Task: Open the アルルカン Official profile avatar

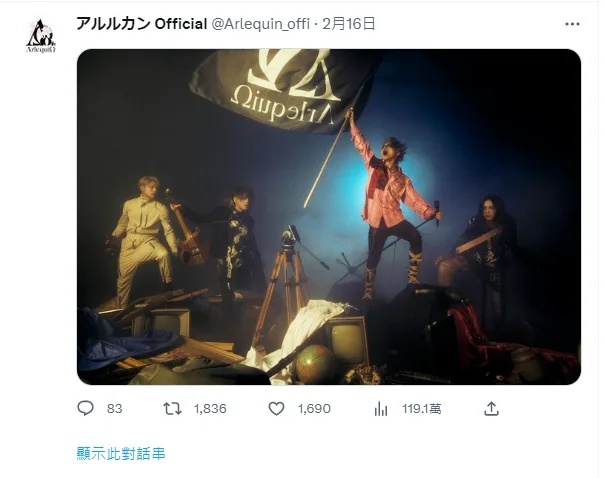Action: pos(41,35)
